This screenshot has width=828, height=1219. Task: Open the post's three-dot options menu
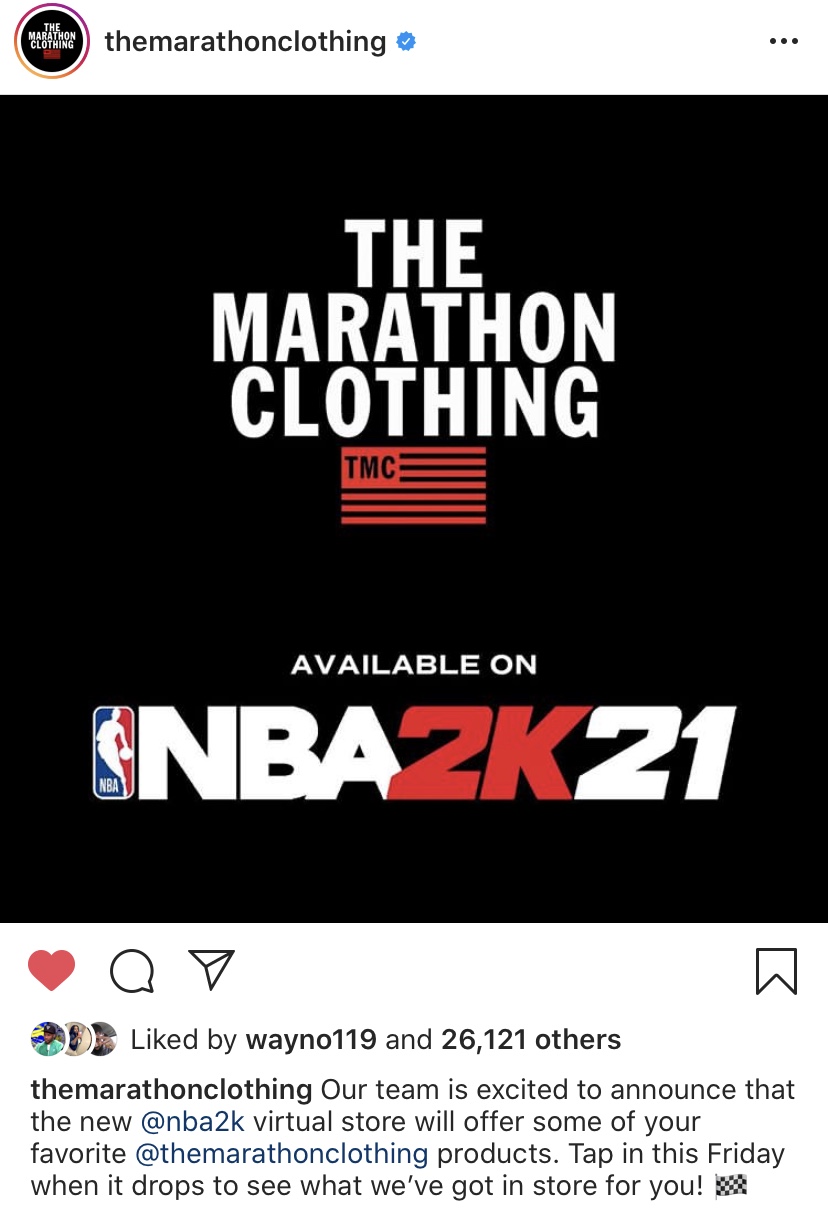[783, 42]
